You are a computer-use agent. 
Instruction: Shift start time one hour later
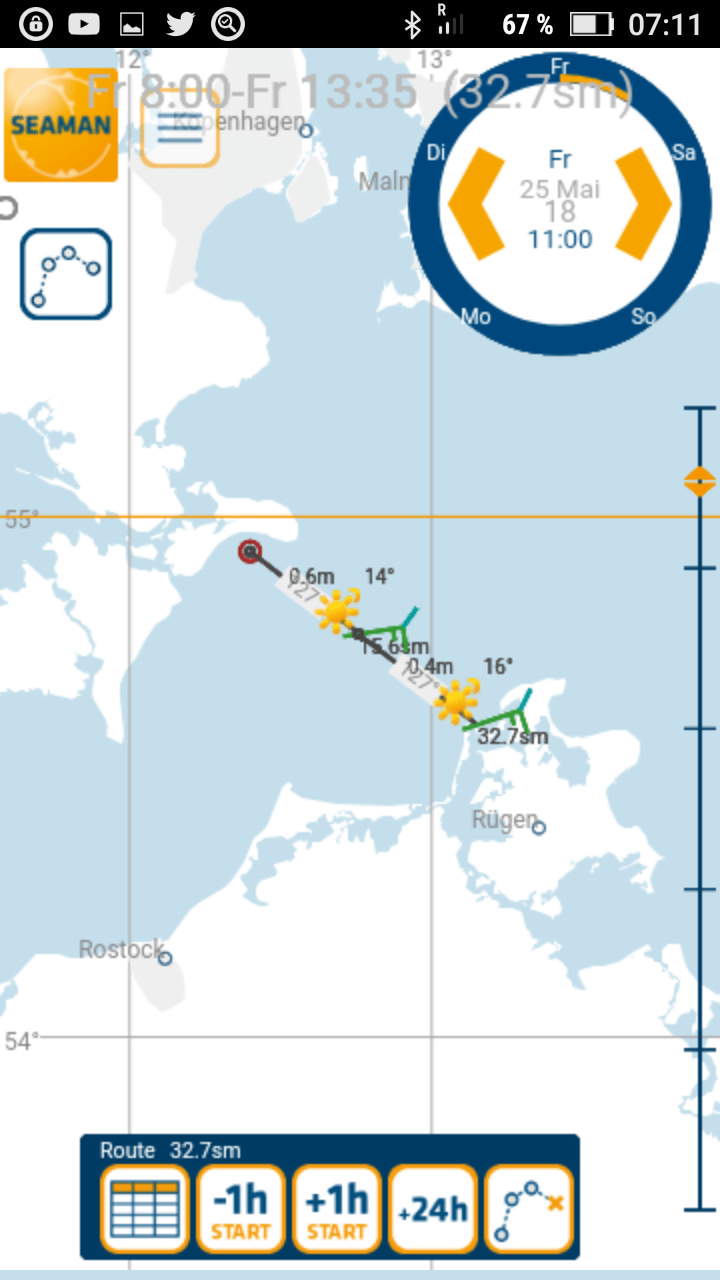pyautogui.click(x=337, y=1209)
